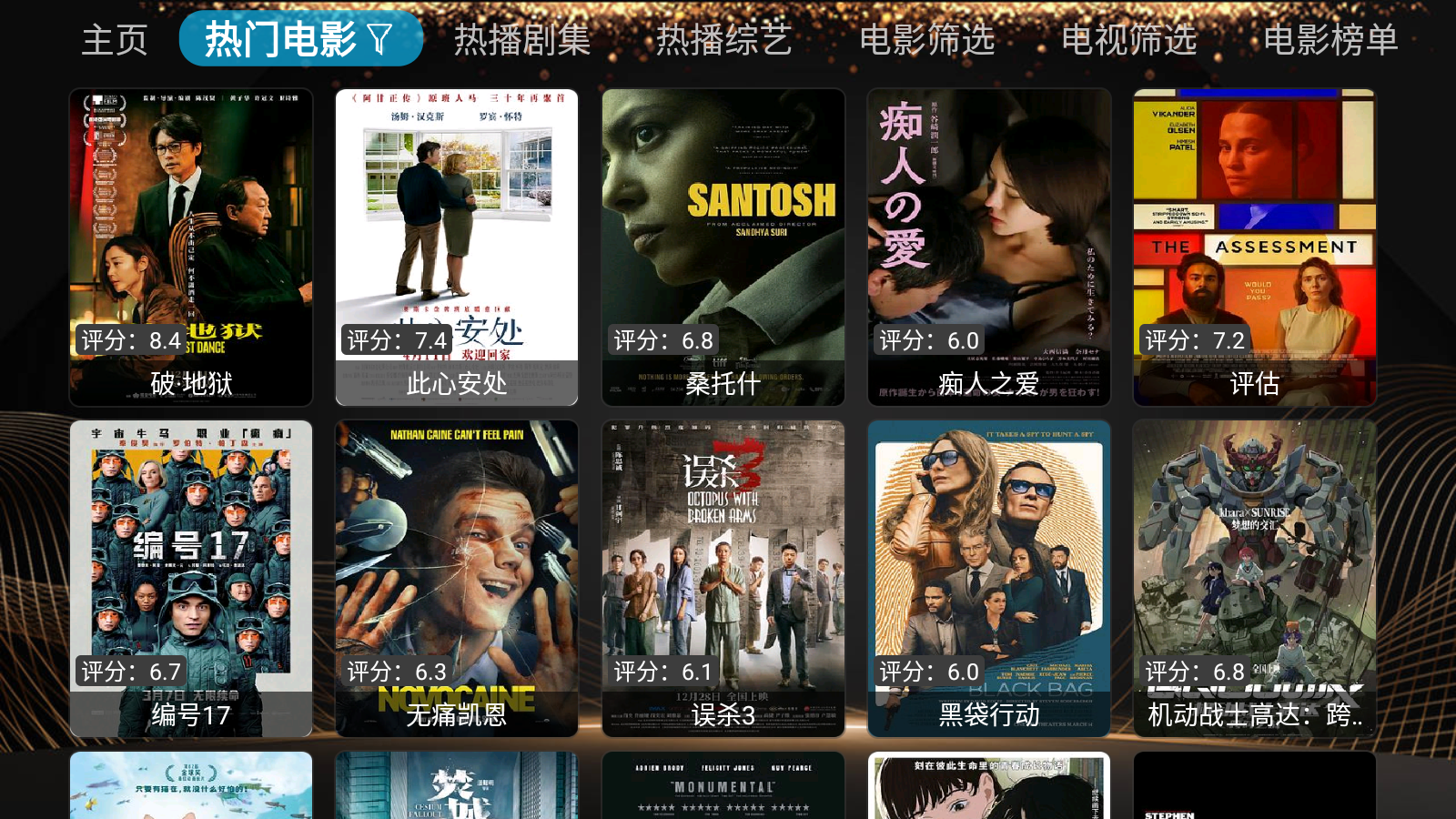Open the movie 误杀3
1456x819 pixels.
point(723,578)
